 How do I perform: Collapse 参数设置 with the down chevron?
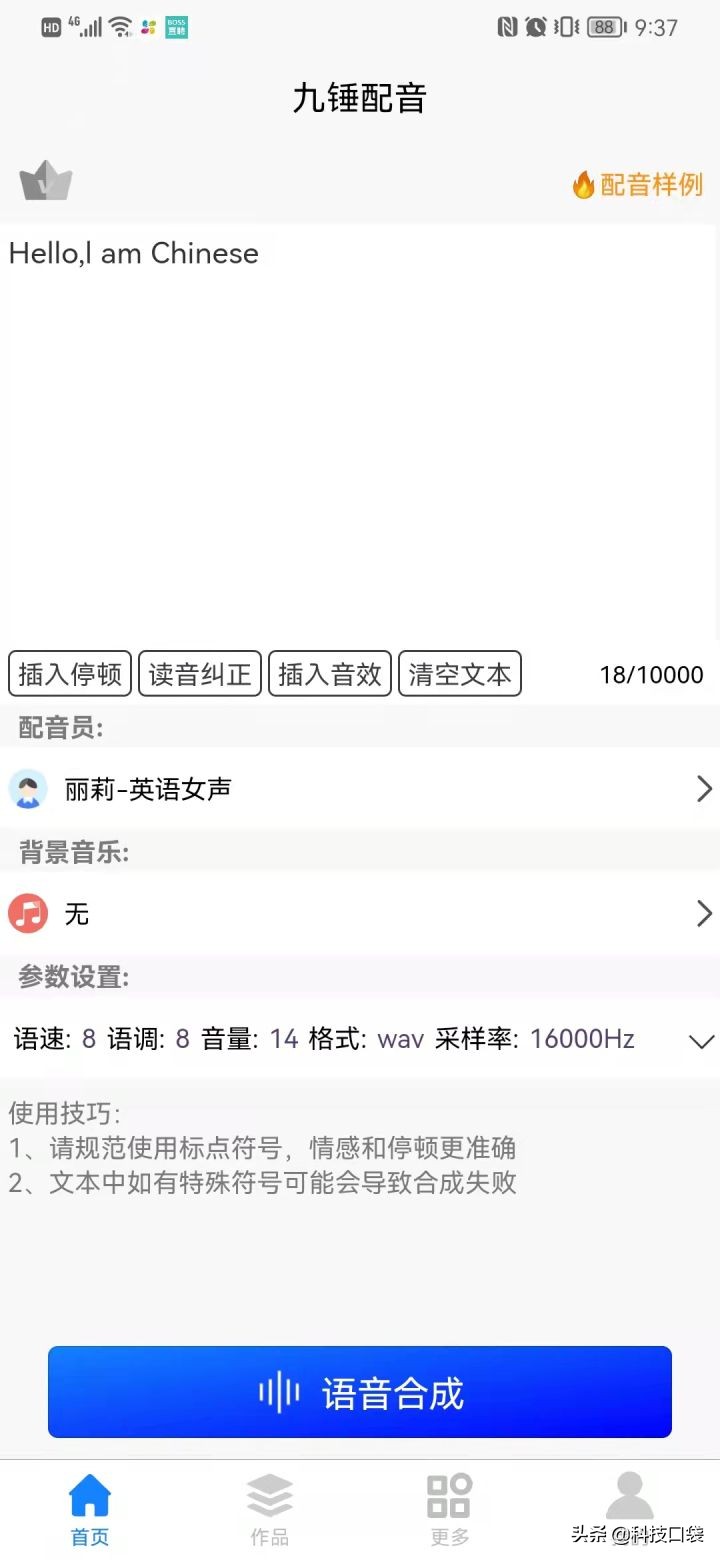[x=701, y=1041]
